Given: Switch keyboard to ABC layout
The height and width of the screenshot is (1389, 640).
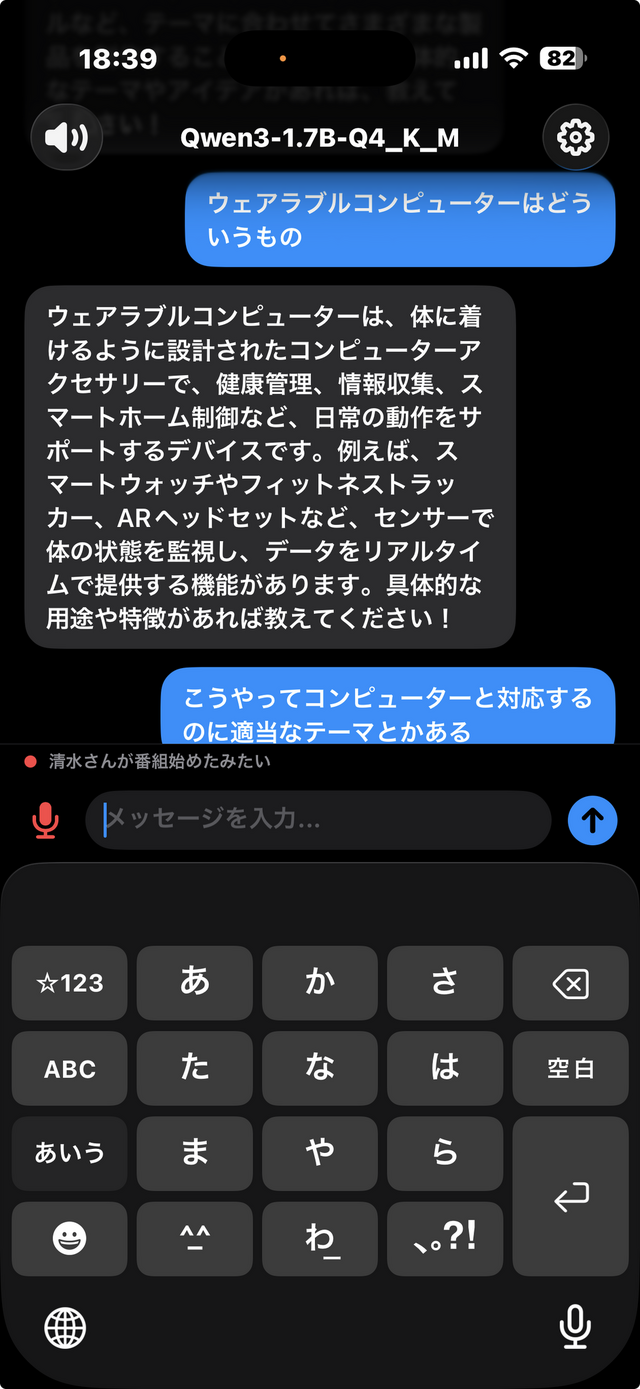Looking at the screenshot, I should (x=70, y=1069).
